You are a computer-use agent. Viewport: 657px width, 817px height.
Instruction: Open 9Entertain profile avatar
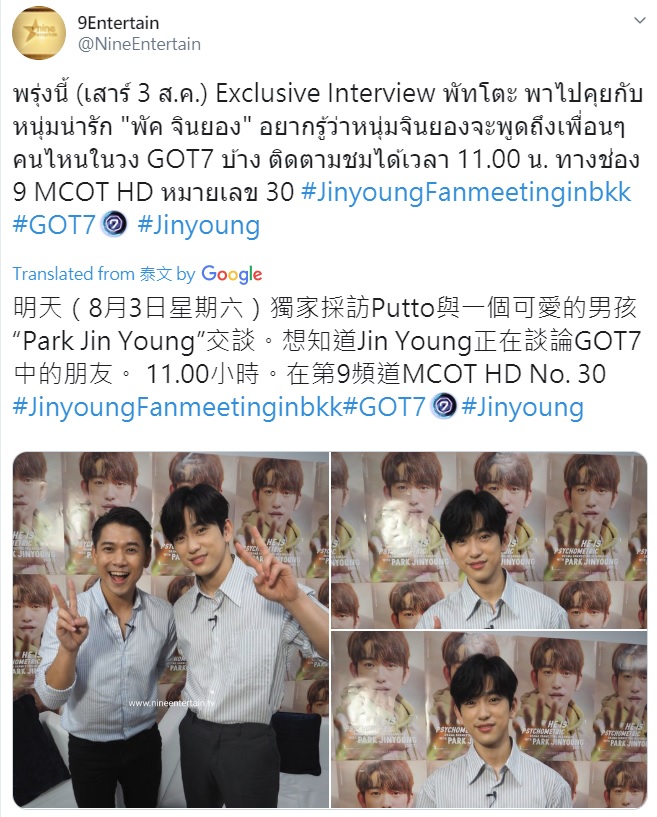pos(41,32)
